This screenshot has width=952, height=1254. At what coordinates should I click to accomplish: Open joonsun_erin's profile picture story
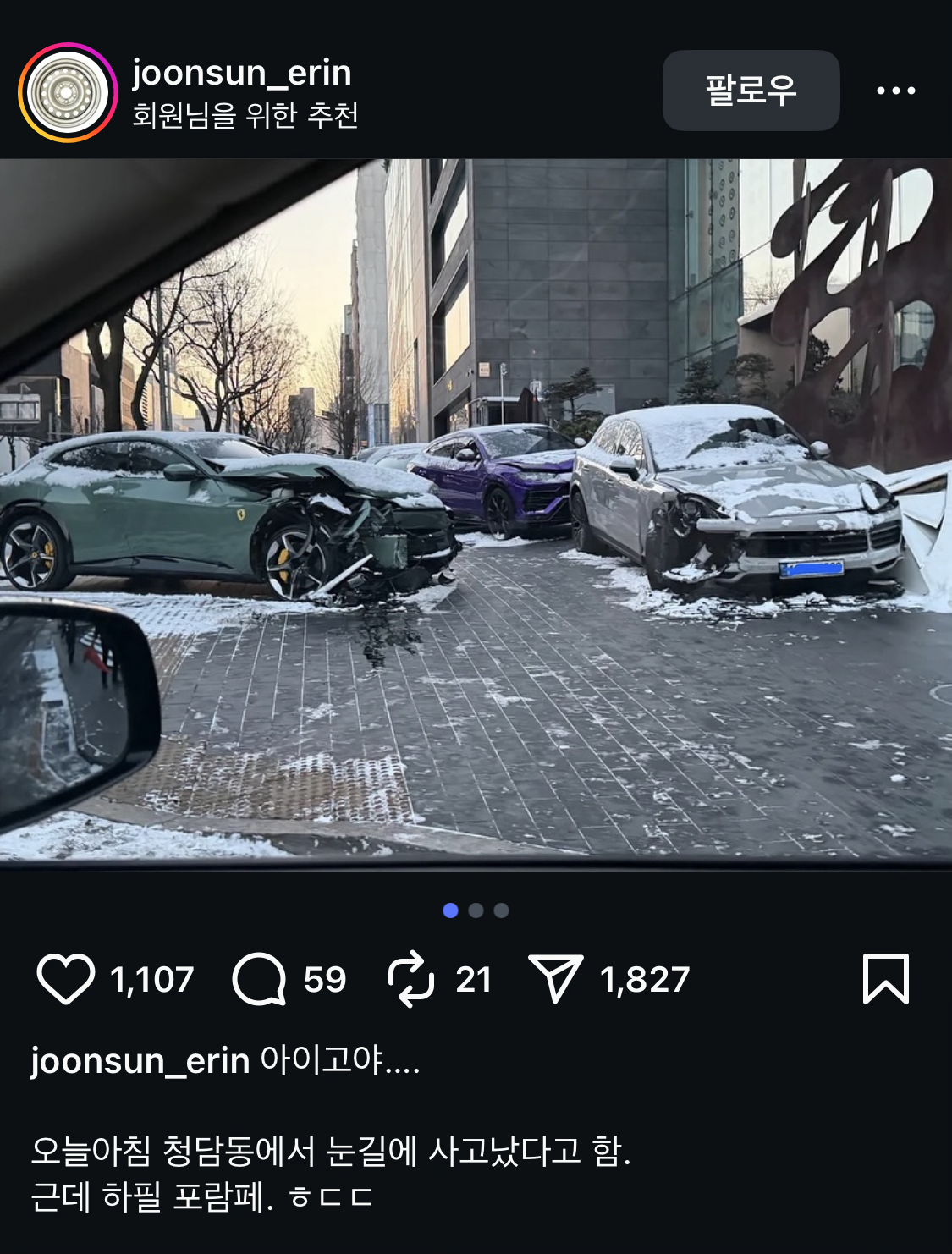pyautogui.click(x=68, y=92)
